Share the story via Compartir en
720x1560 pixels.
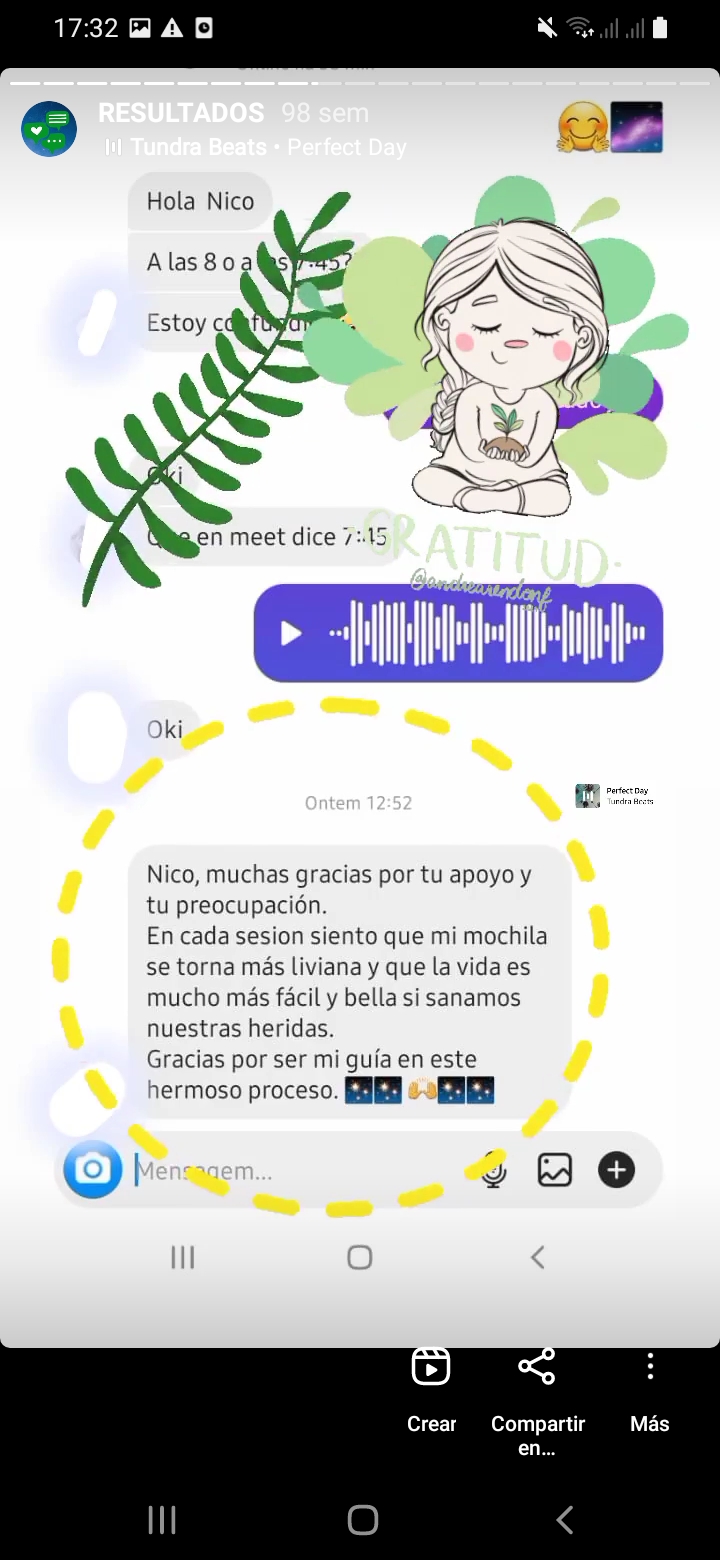(x=537, y=1402)
